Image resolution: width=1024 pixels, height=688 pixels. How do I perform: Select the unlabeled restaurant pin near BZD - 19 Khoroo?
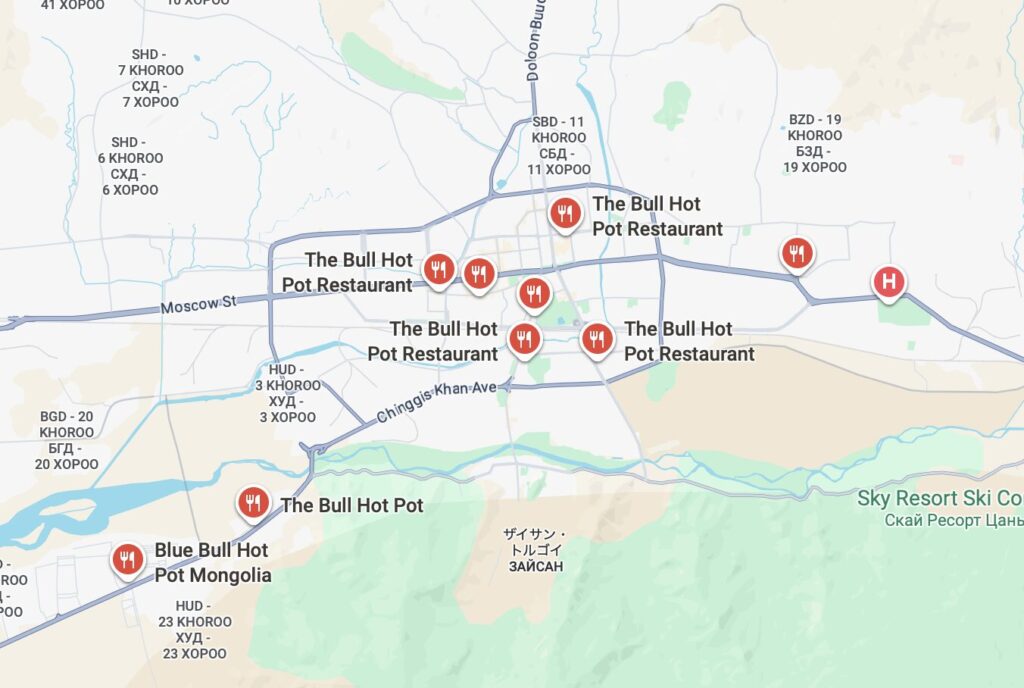pyautogui.click(x=796, y=254)
